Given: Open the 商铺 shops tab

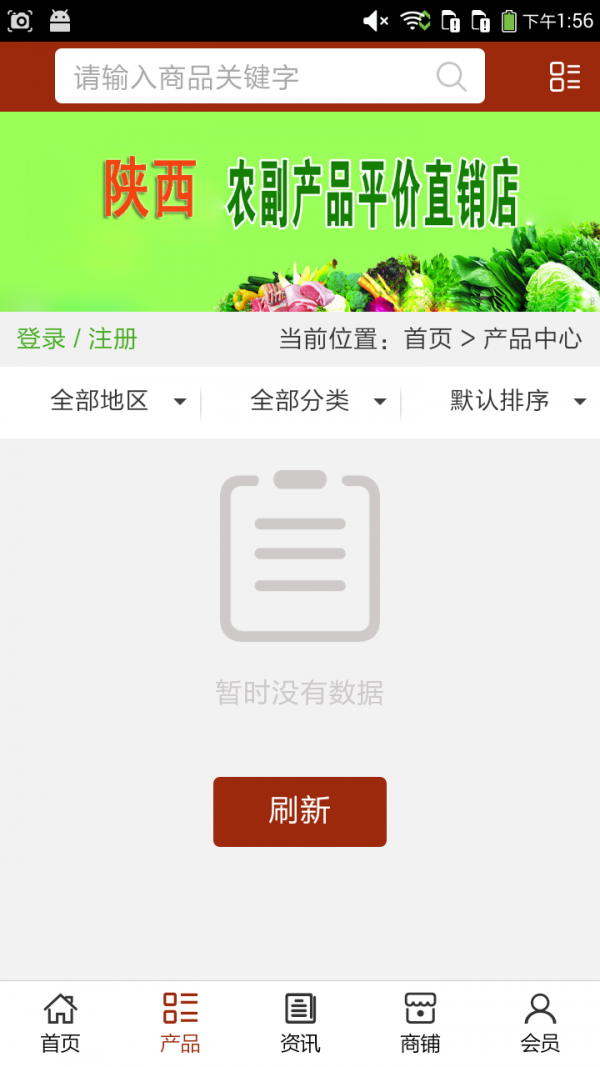Looking at the screenshot, I should coord(420,1023).
